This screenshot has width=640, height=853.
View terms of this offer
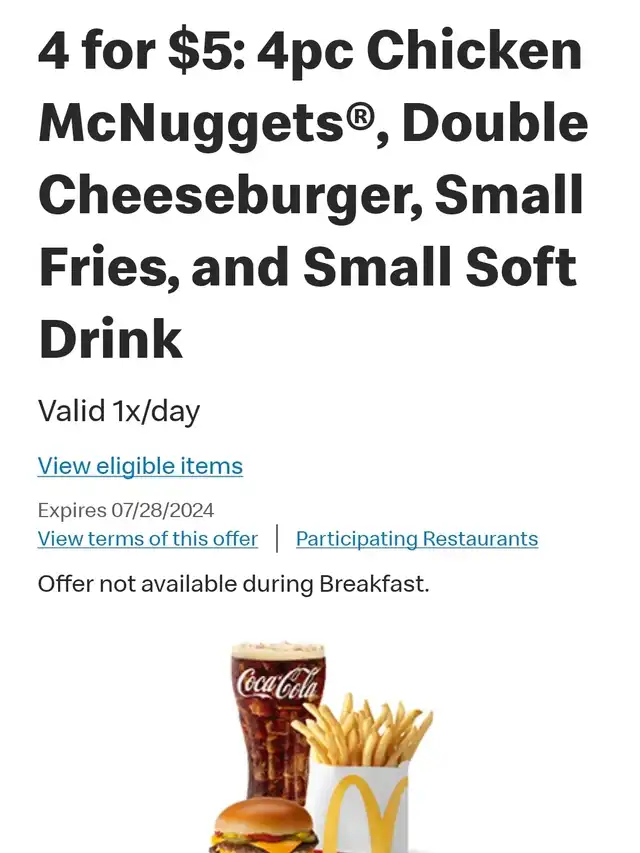pyautogui.click(x=147, y=539)
